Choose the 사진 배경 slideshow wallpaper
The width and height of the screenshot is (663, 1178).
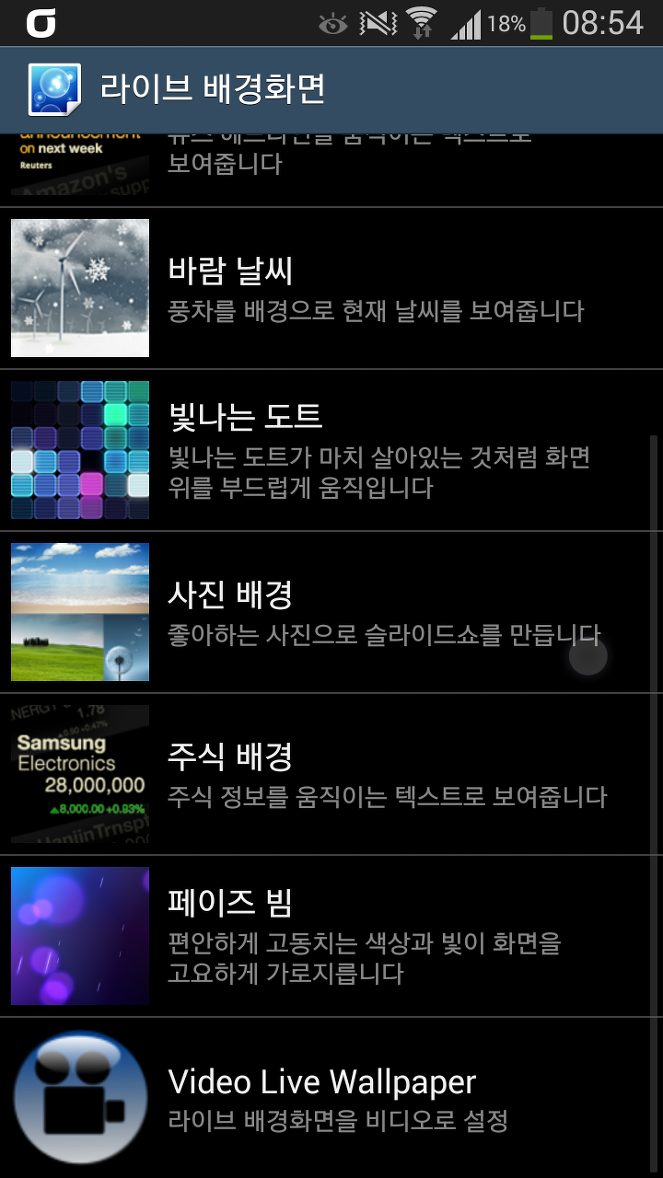332,612
